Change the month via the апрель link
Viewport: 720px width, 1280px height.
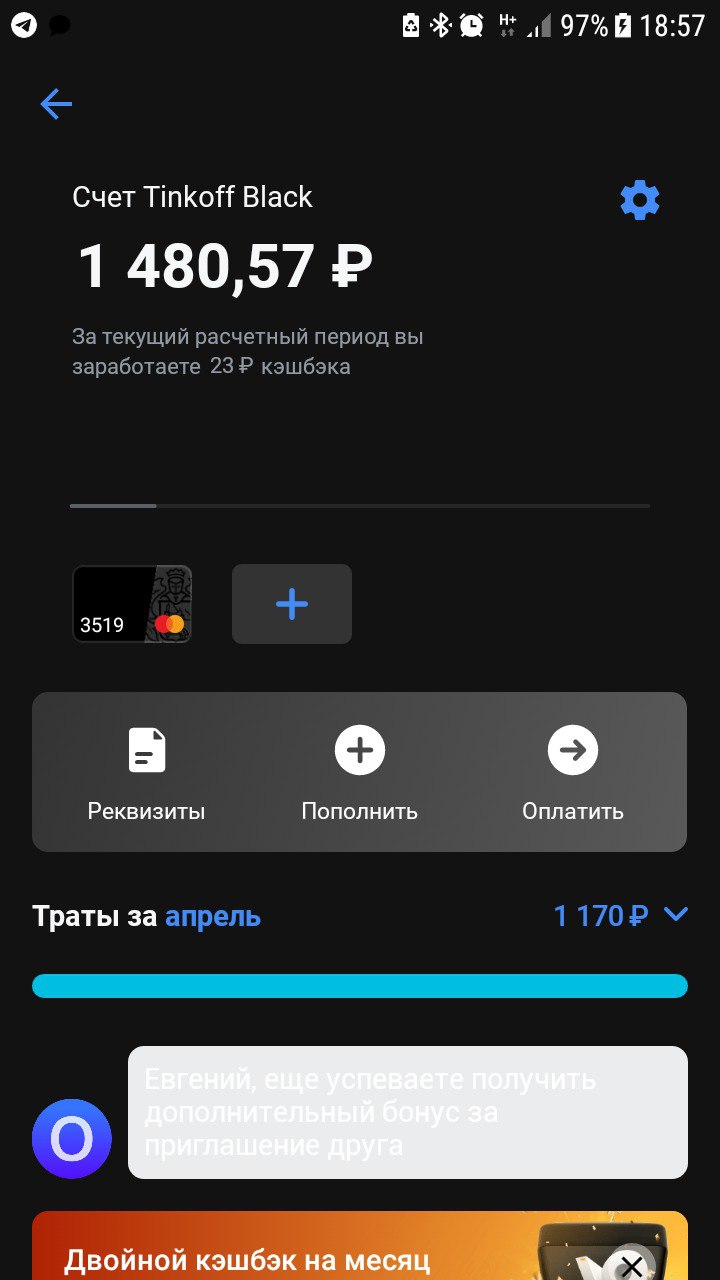click(x=213, y=916)
